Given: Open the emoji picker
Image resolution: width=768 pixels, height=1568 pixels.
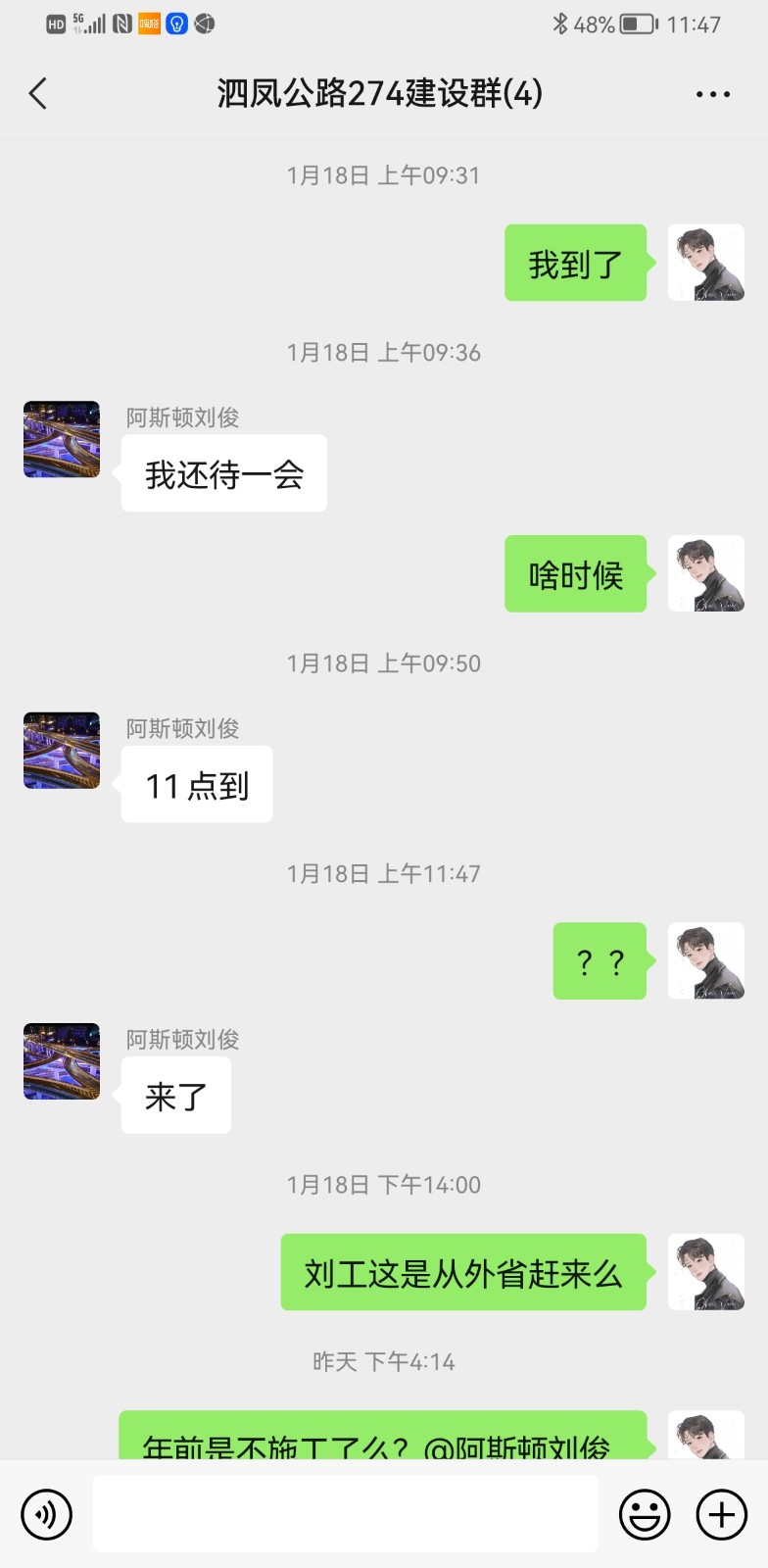Looking at the screenshot, I should pos(645,1514).
